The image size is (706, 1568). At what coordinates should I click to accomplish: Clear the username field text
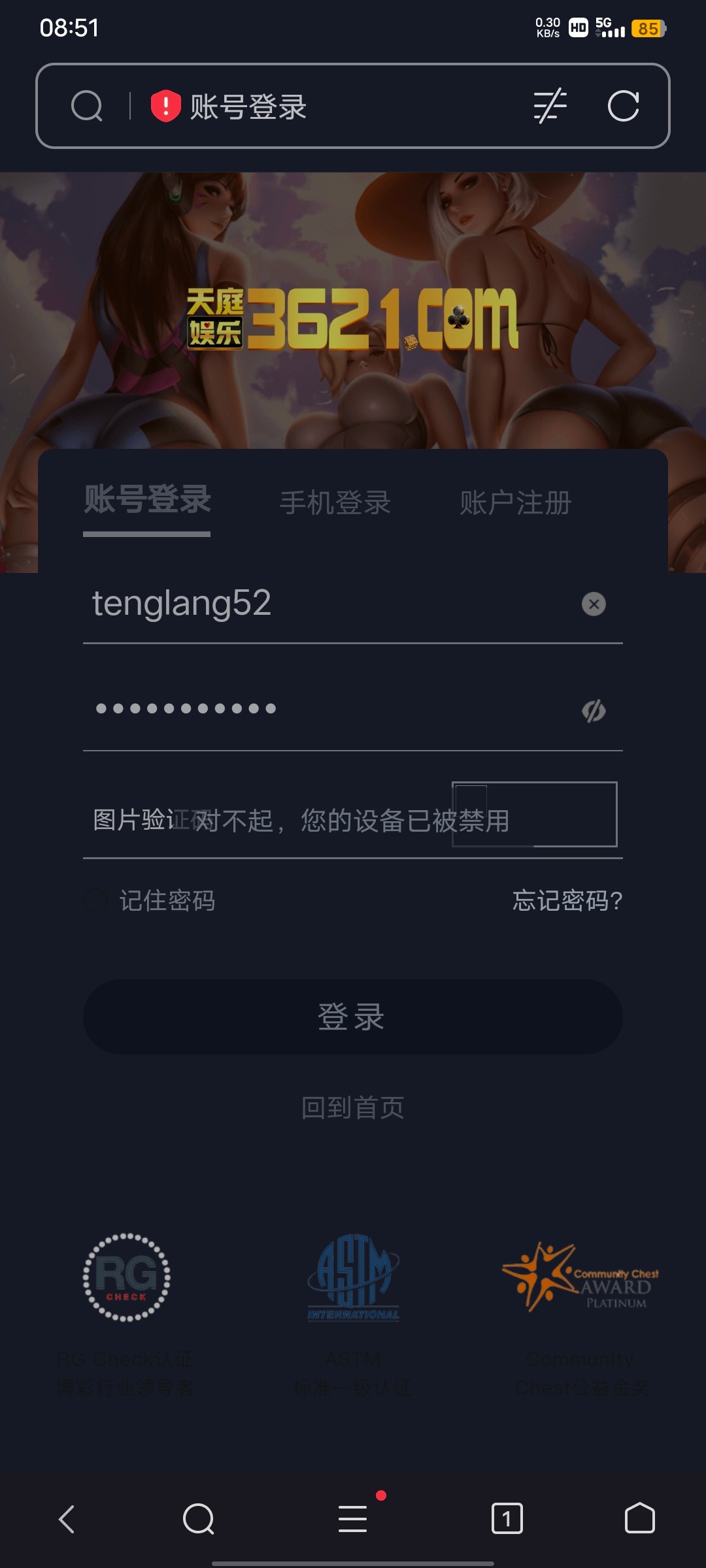[594, 604]
